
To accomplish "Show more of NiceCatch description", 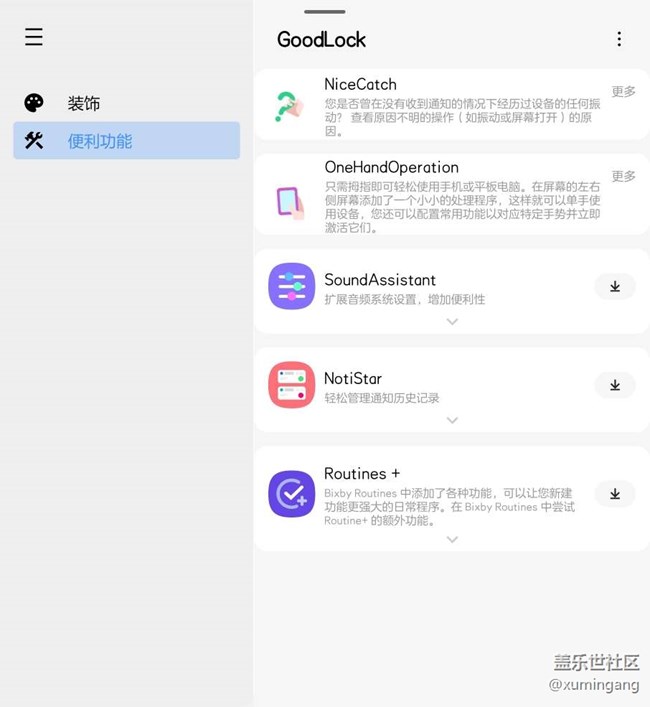I will click(x=623, y=91).
